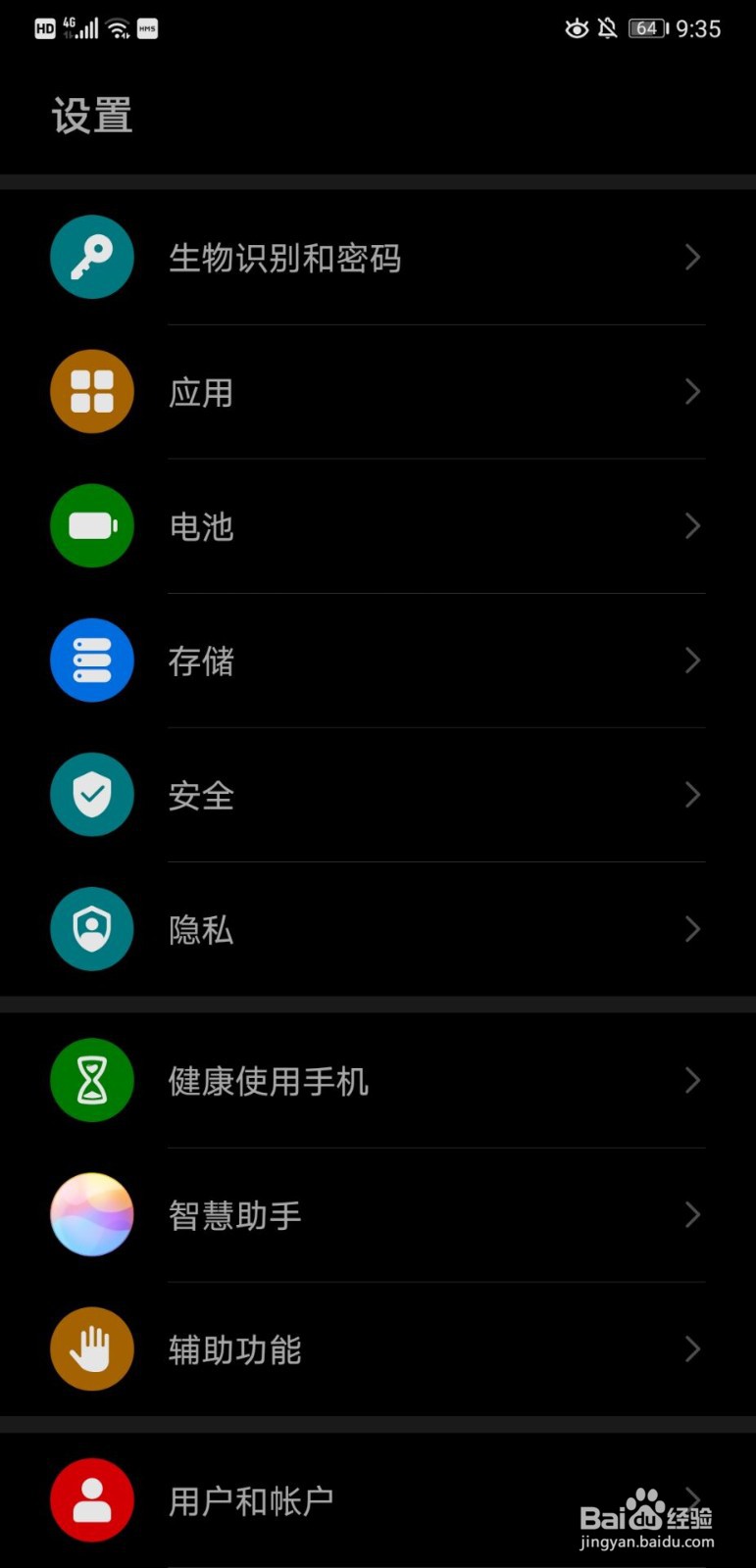
Task: Open 生物识别和密码 via the key icon
Action: [x=91, y=257]
